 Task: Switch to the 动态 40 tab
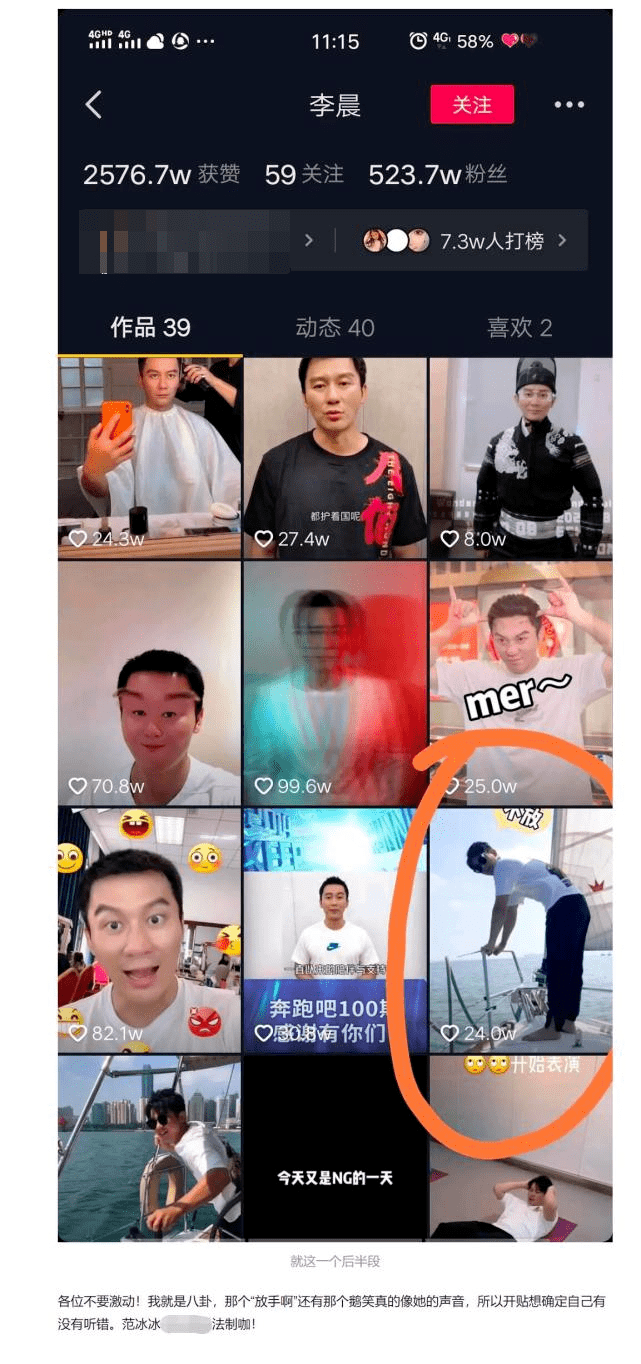coord(335,328)
